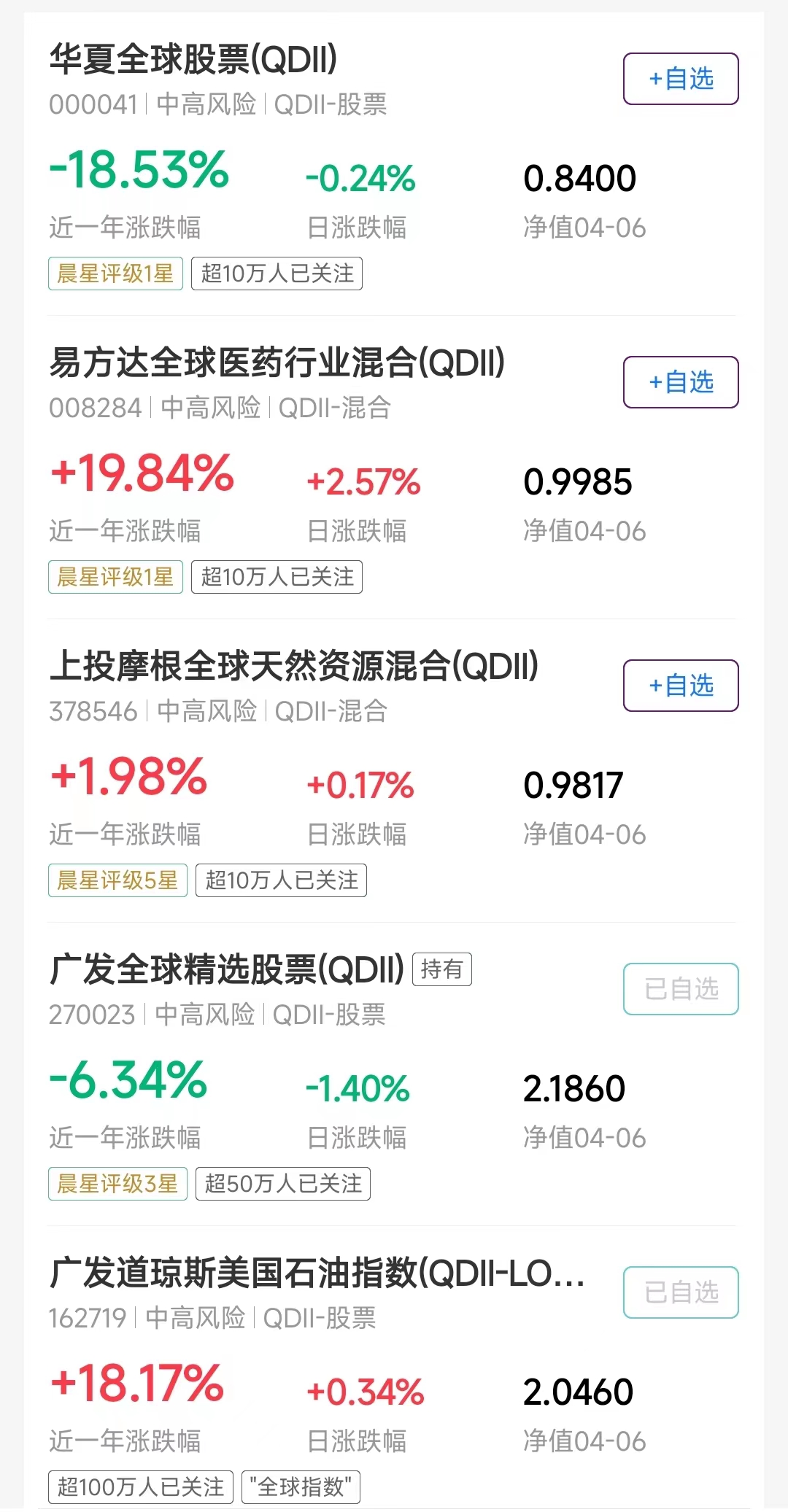Select the 晨星评级1星 tag under 华夏全球股票
Viewport: 788px width, 1512px height.
point(115,273)
